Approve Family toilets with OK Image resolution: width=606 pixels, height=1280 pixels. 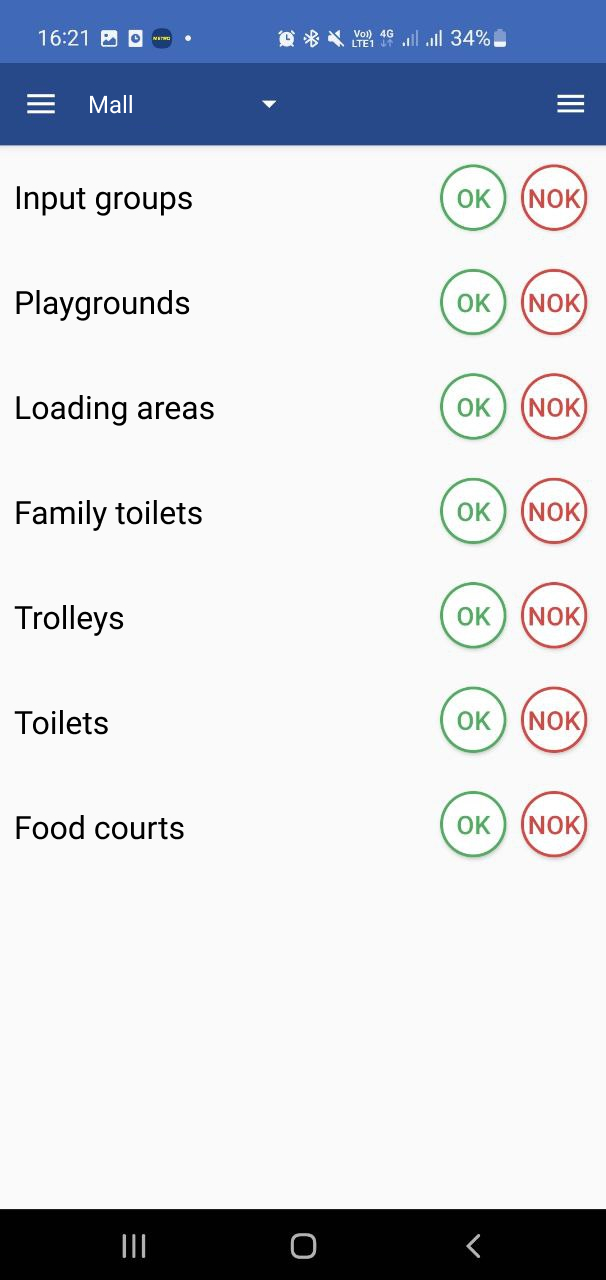[473, 512]
